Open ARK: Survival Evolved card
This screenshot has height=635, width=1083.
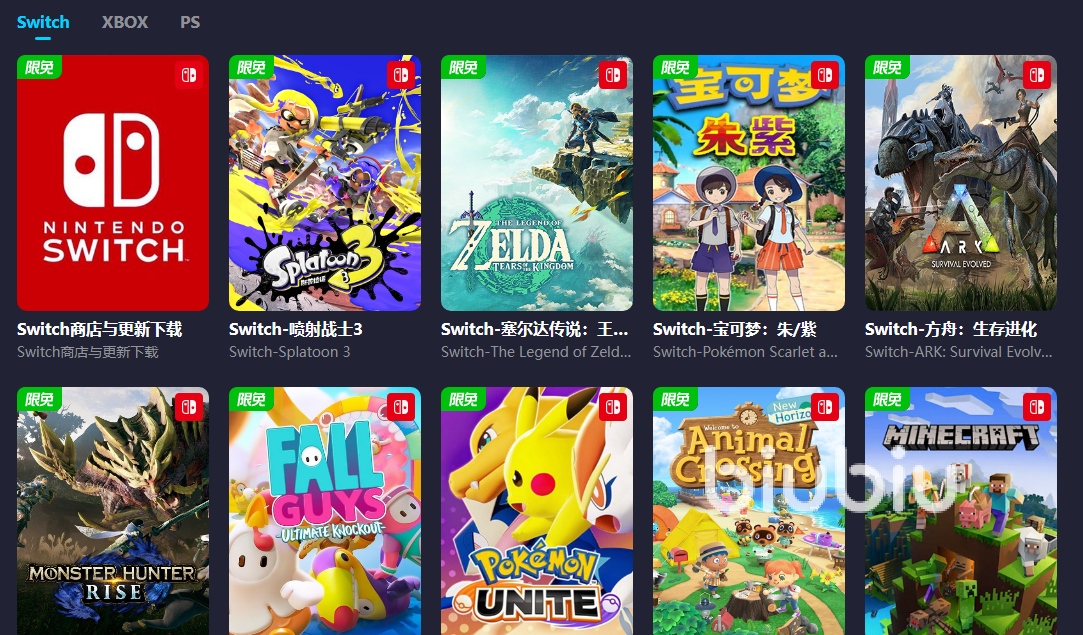click(x=961, y=183)
